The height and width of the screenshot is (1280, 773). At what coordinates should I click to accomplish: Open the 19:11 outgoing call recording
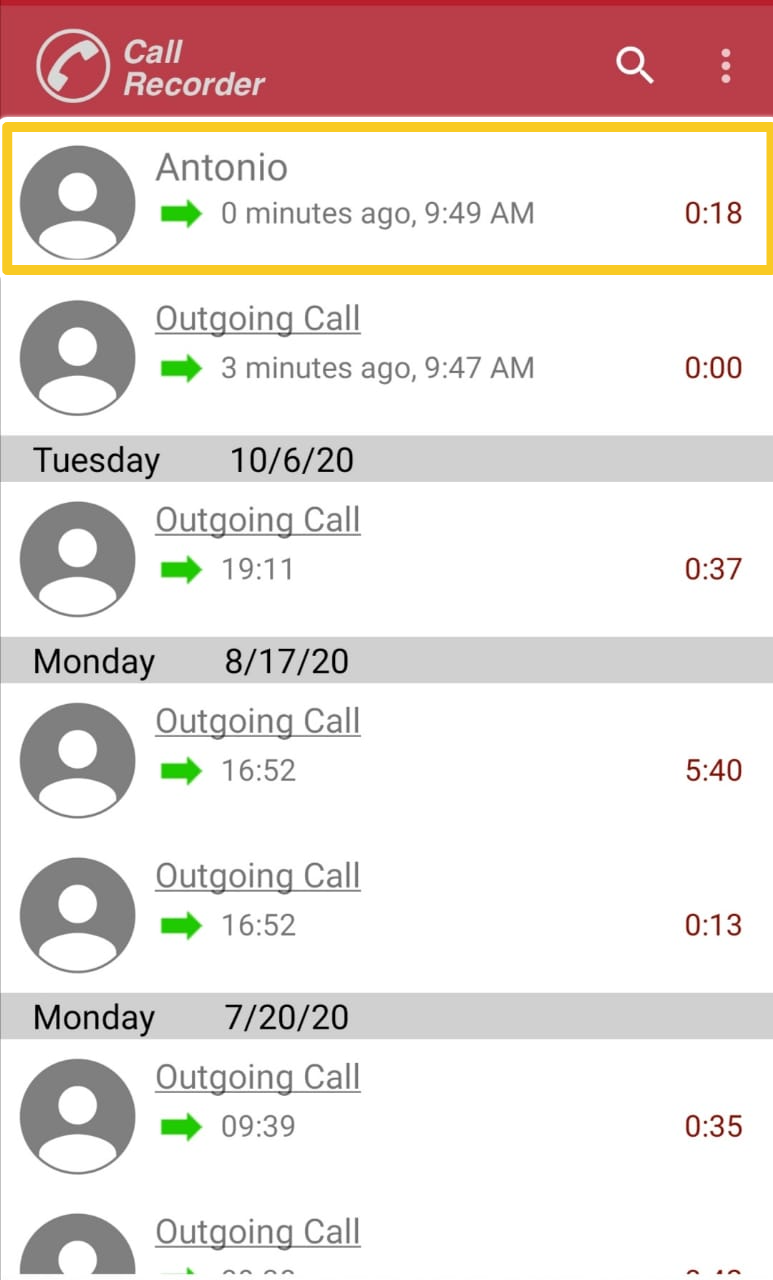386,559
